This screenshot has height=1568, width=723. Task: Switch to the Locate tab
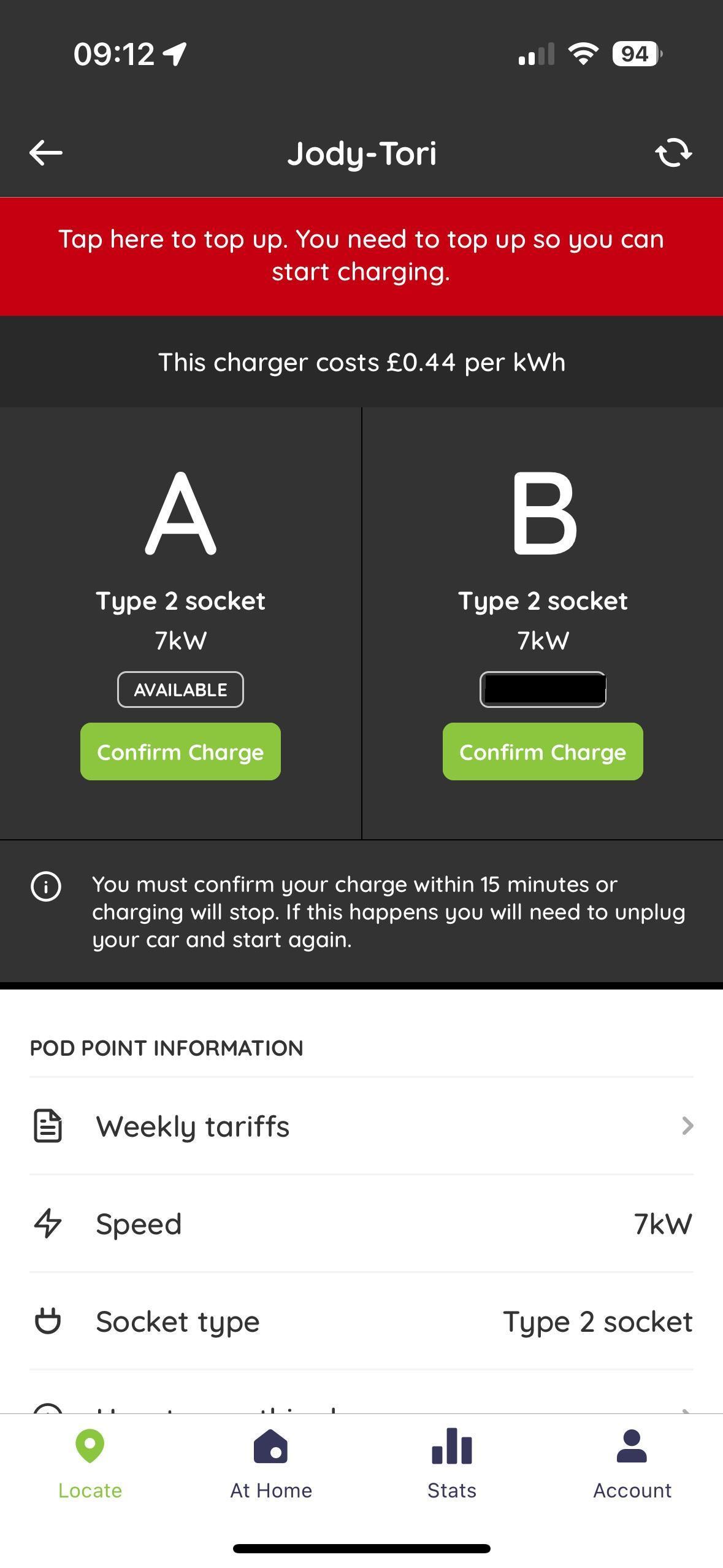90,1463
